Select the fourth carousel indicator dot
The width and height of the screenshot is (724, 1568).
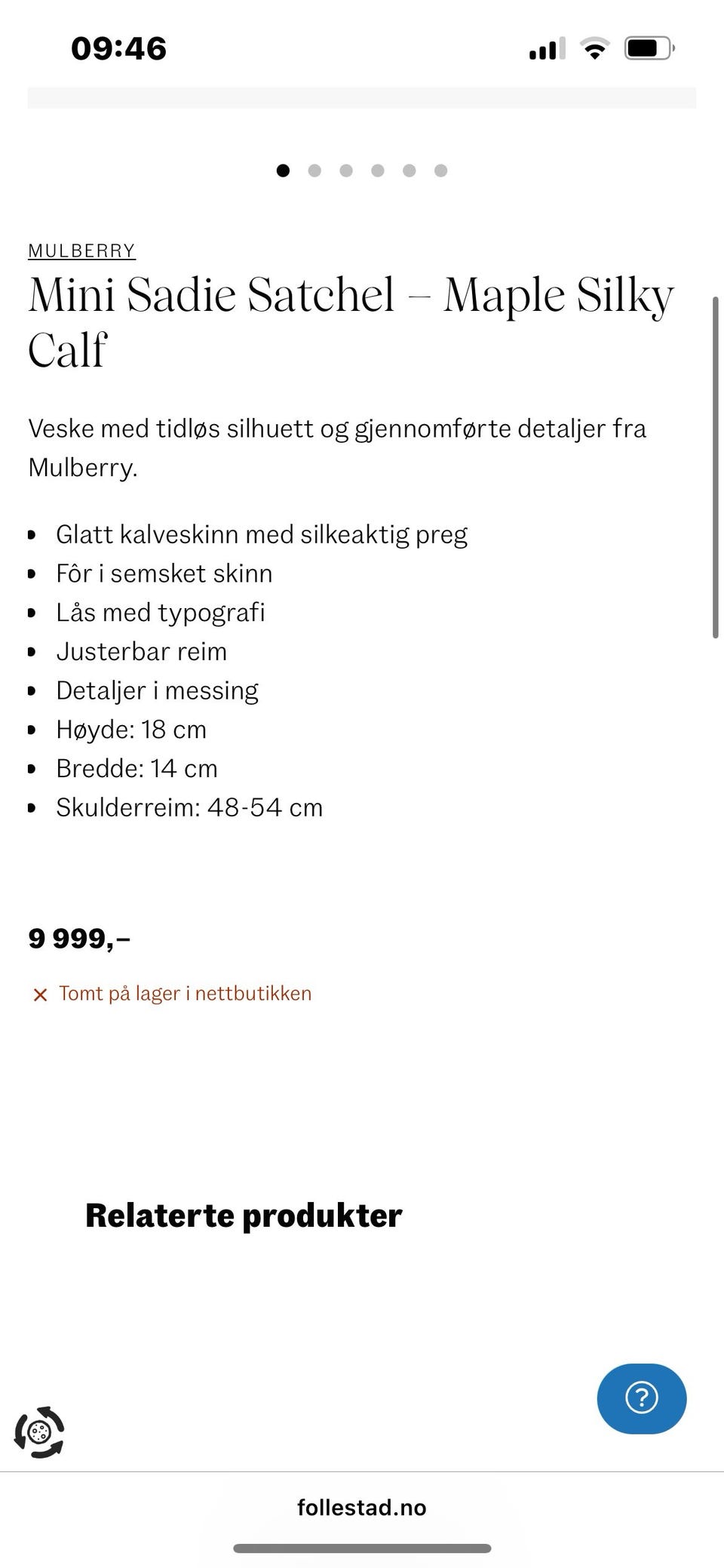tap(378, 171)
